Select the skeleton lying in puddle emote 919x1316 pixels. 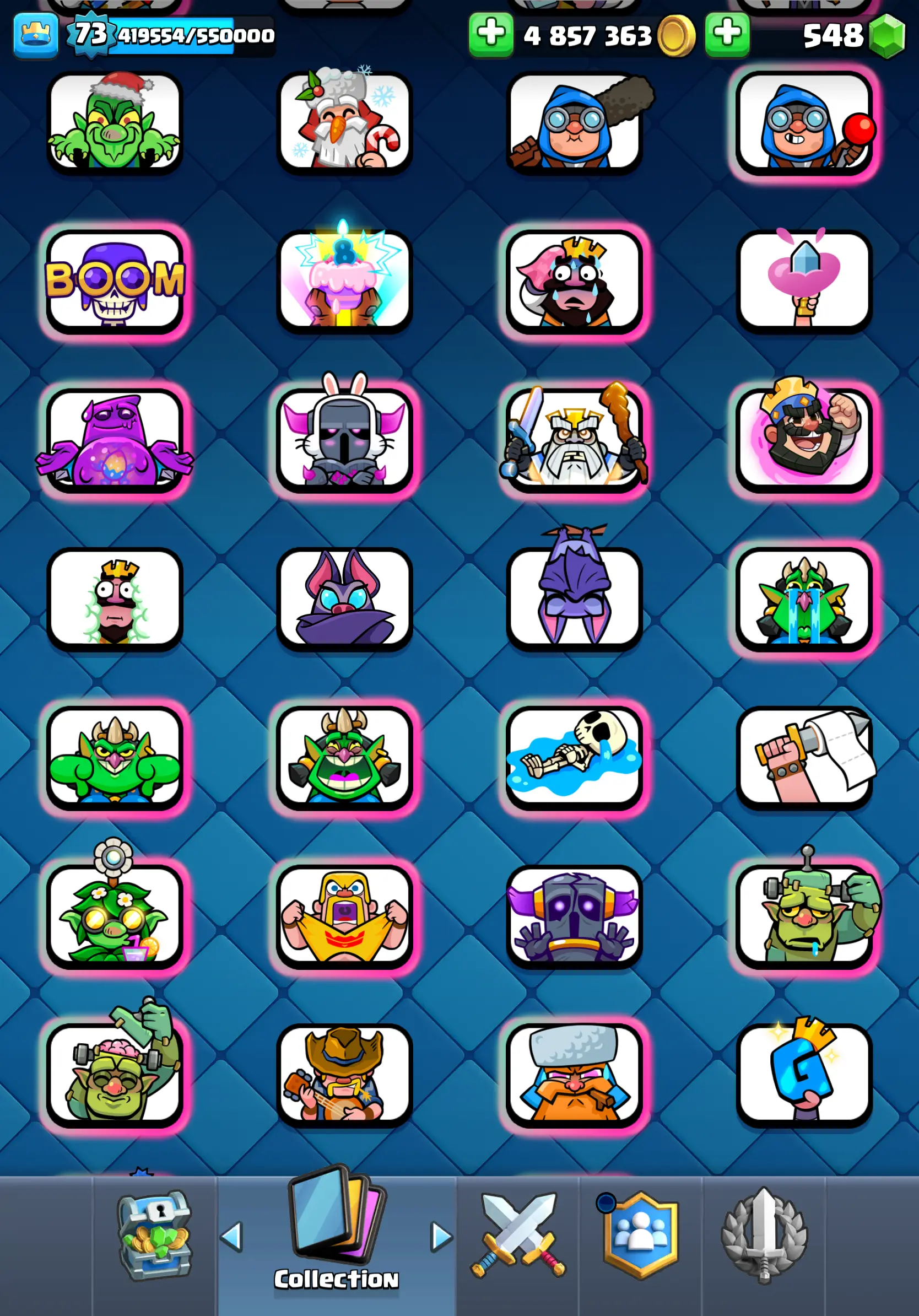(x=574, y=758)
